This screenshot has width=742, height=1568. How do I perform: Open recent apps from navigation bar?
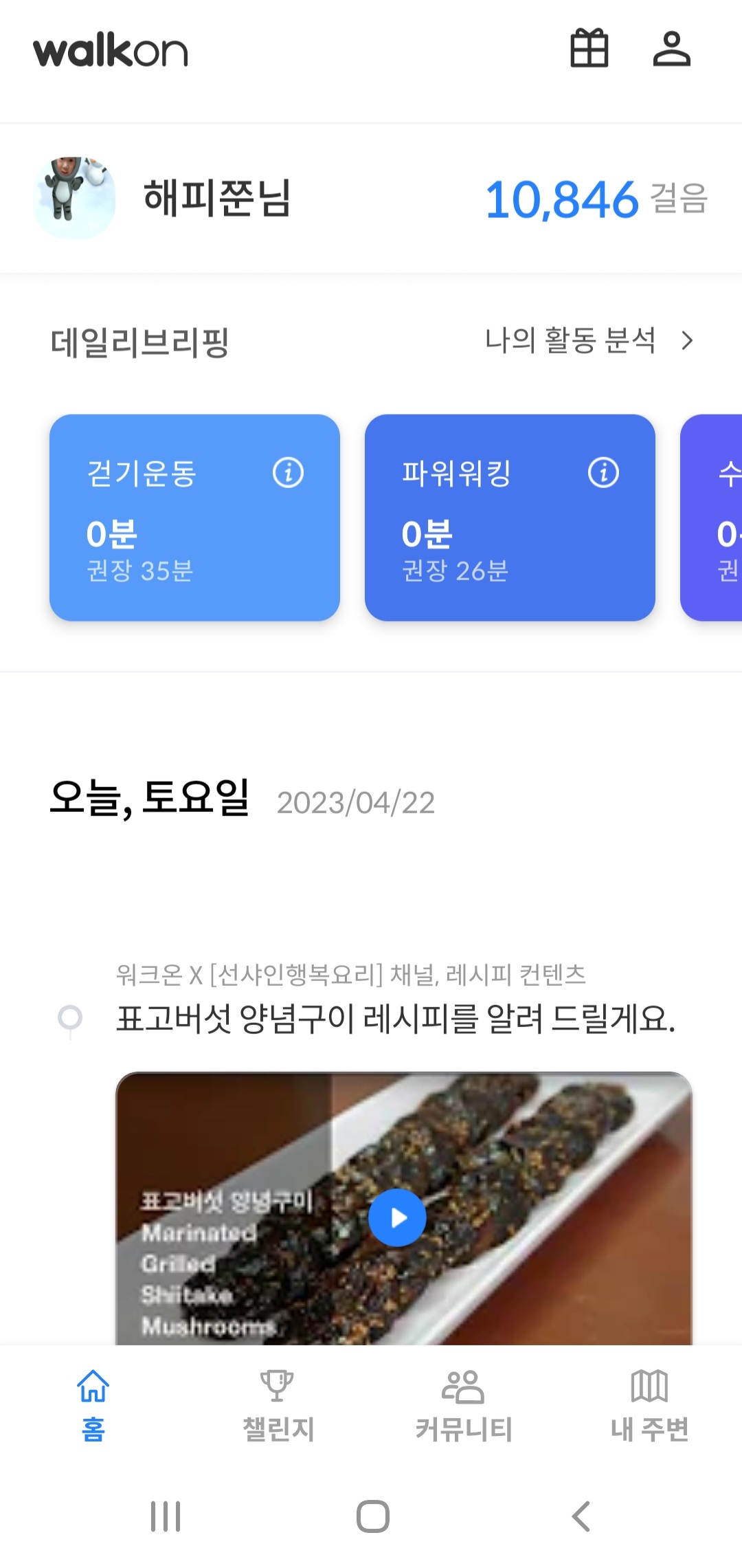[166, 1516]
